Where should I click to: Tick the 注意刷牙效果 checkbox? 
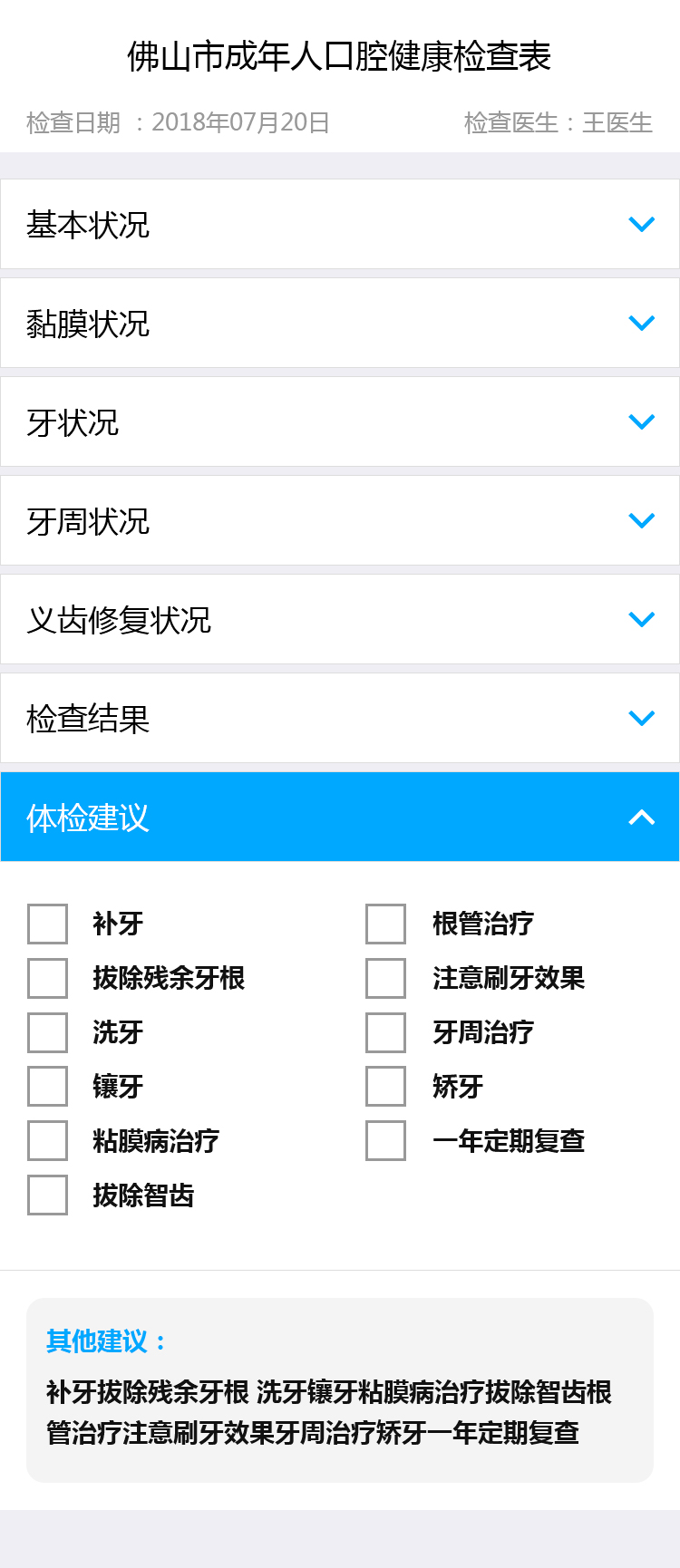385,978
